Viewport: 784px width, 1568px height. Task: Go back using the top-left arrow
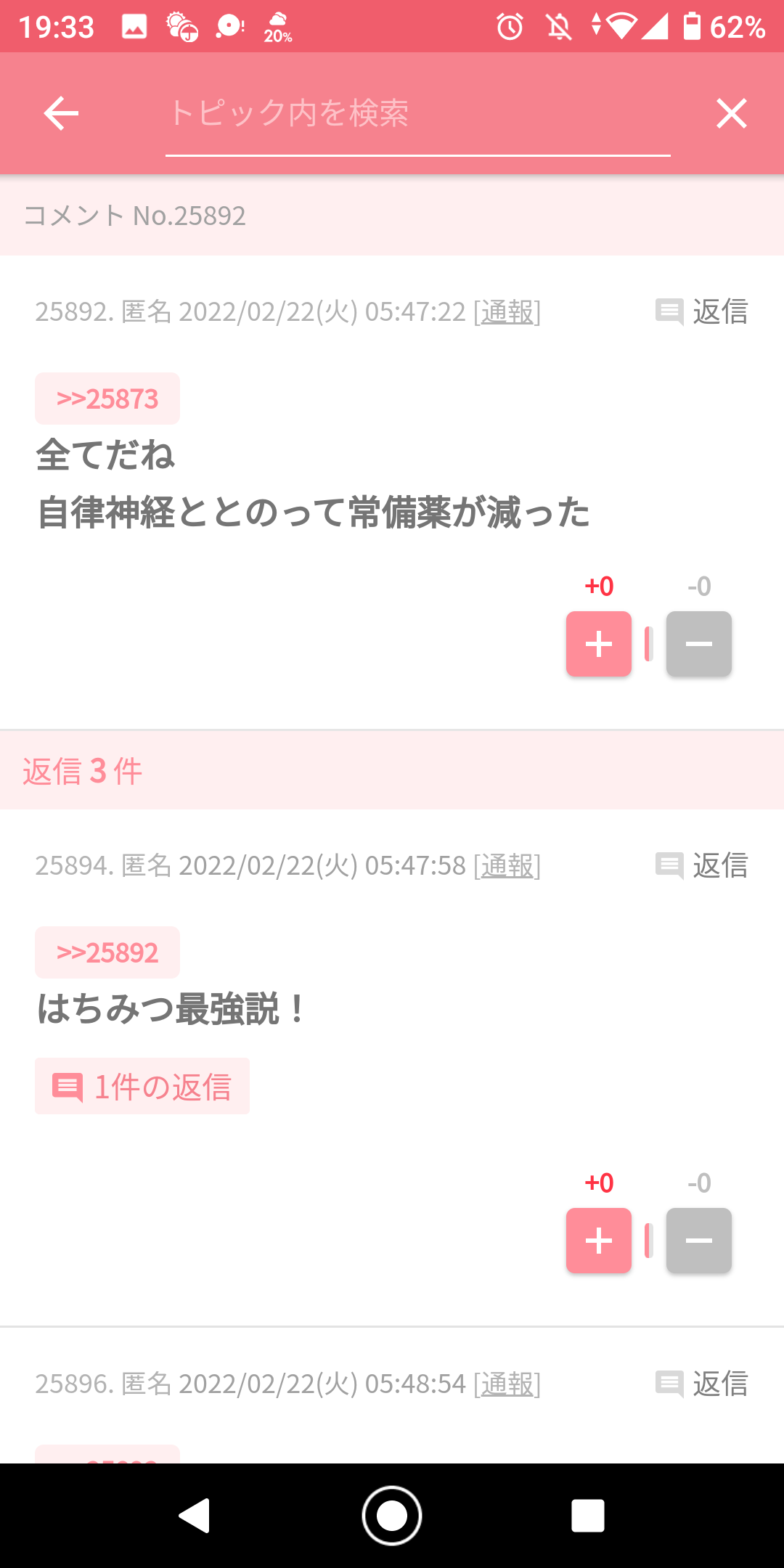click(61, 113)
